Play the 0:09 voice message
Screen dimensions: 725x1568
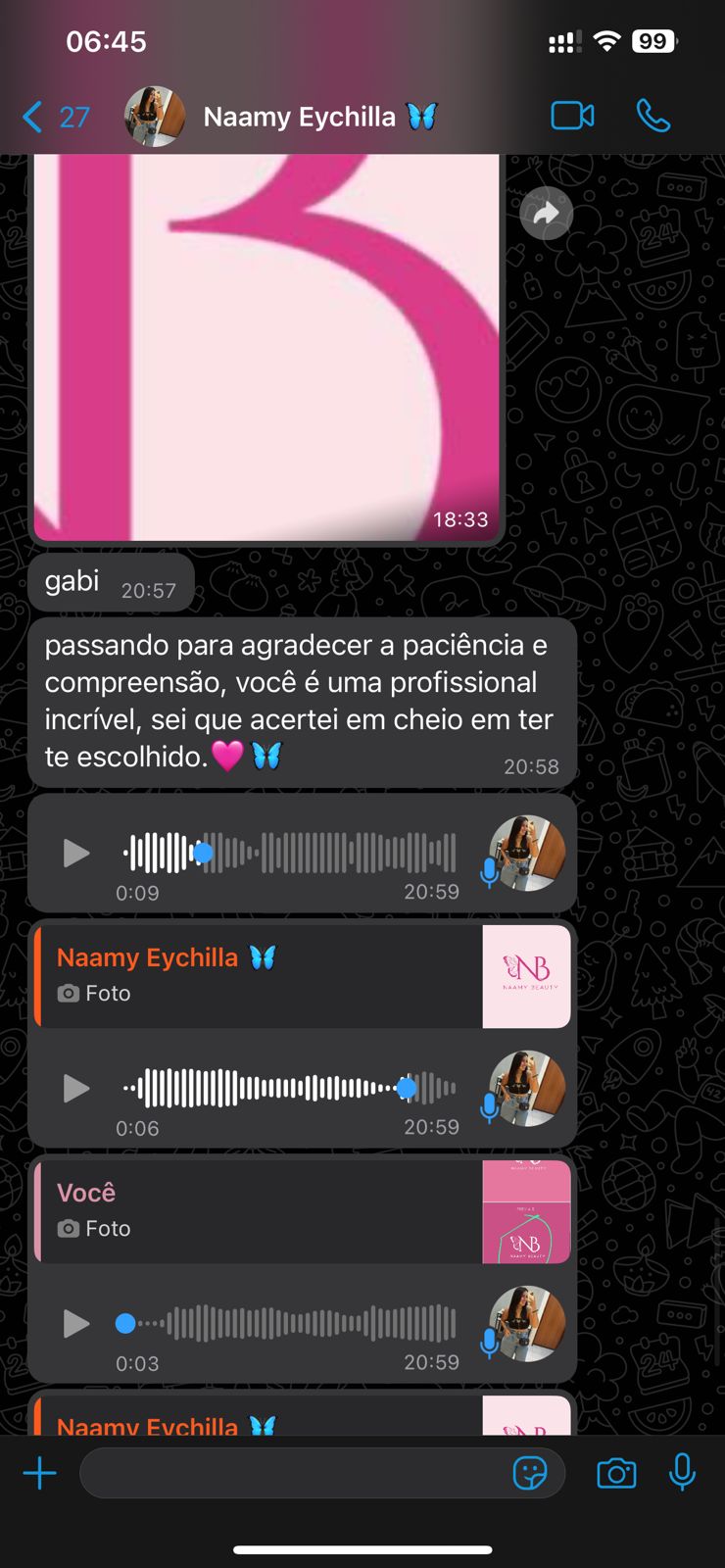76,853
